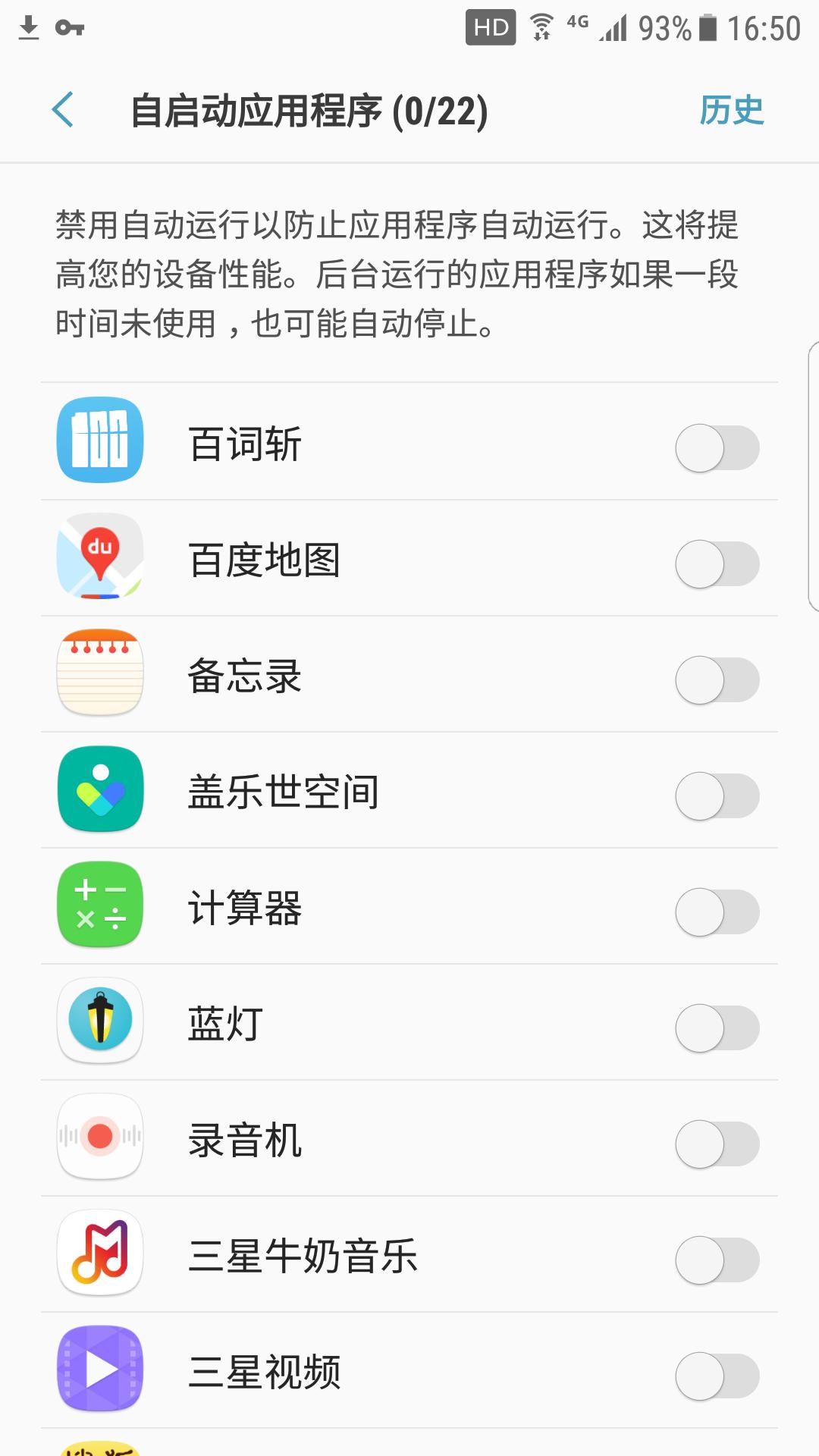Click the 三星视频 video icon
This screenshot has width=819, height=1456.
[99, 1369]
